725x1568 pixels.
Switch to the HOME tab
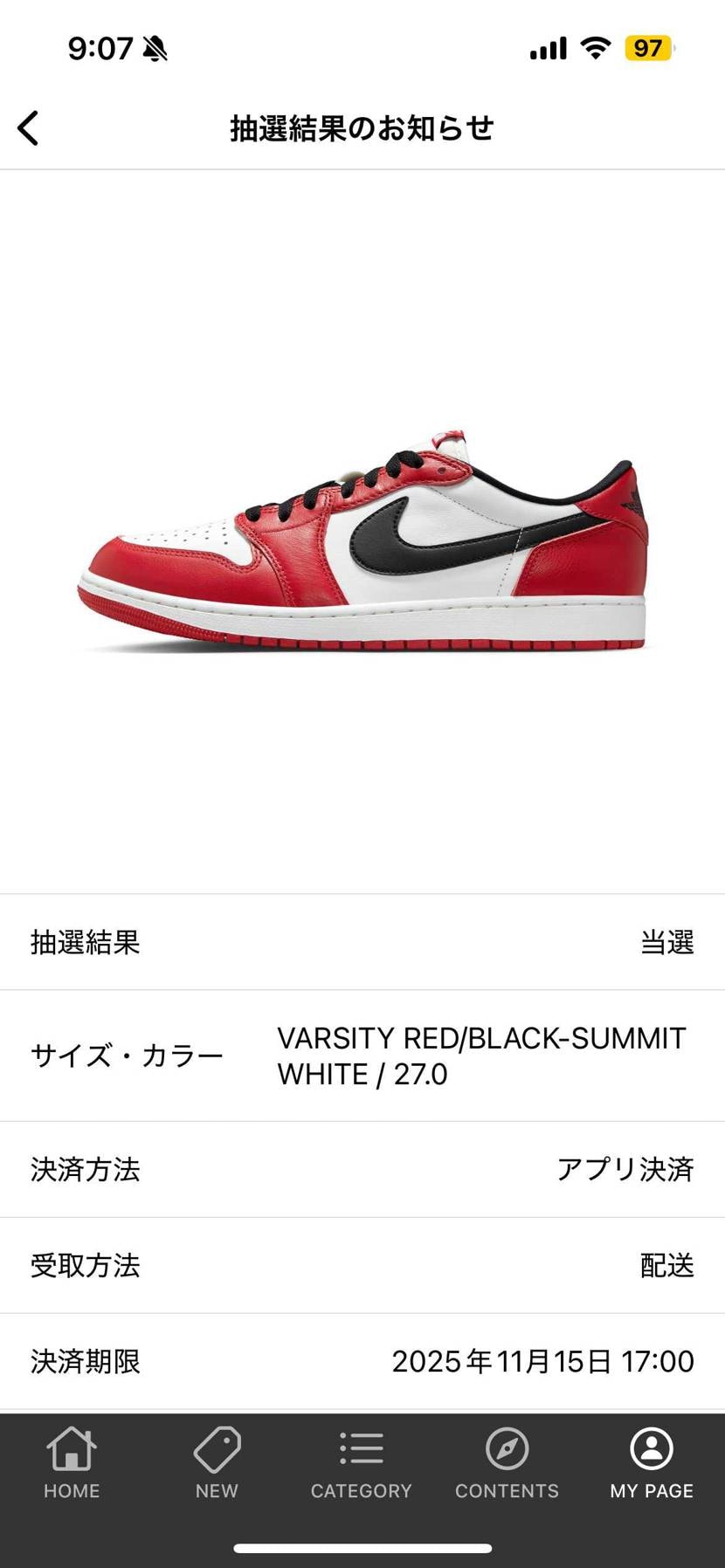point(72,1463)
